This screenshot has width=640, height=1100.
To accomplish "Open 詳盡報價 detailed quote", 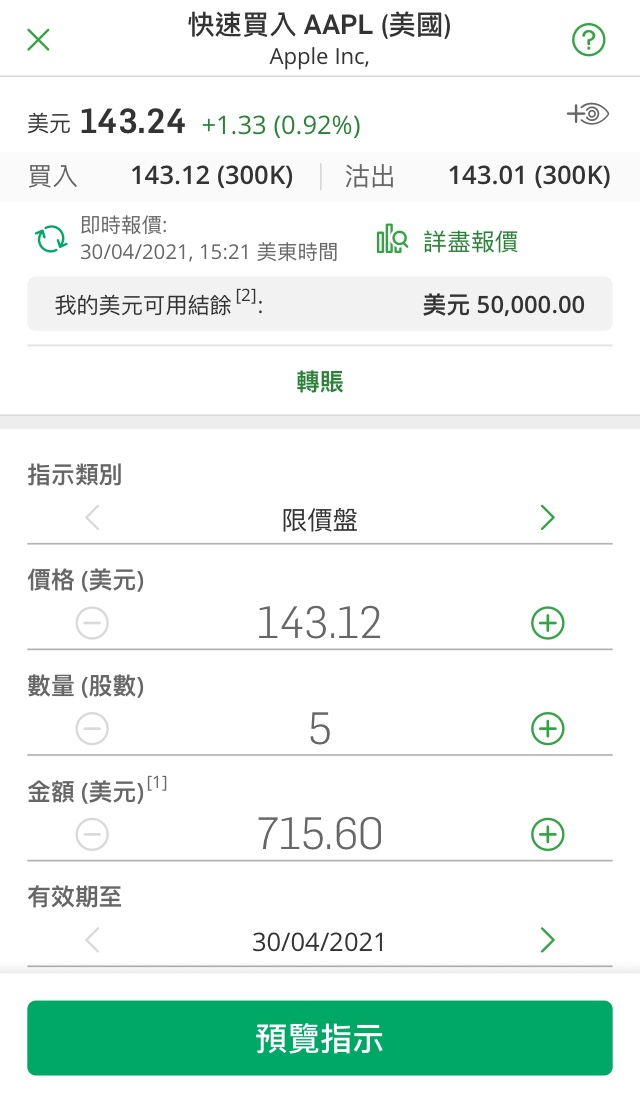I will pos(447,241).
